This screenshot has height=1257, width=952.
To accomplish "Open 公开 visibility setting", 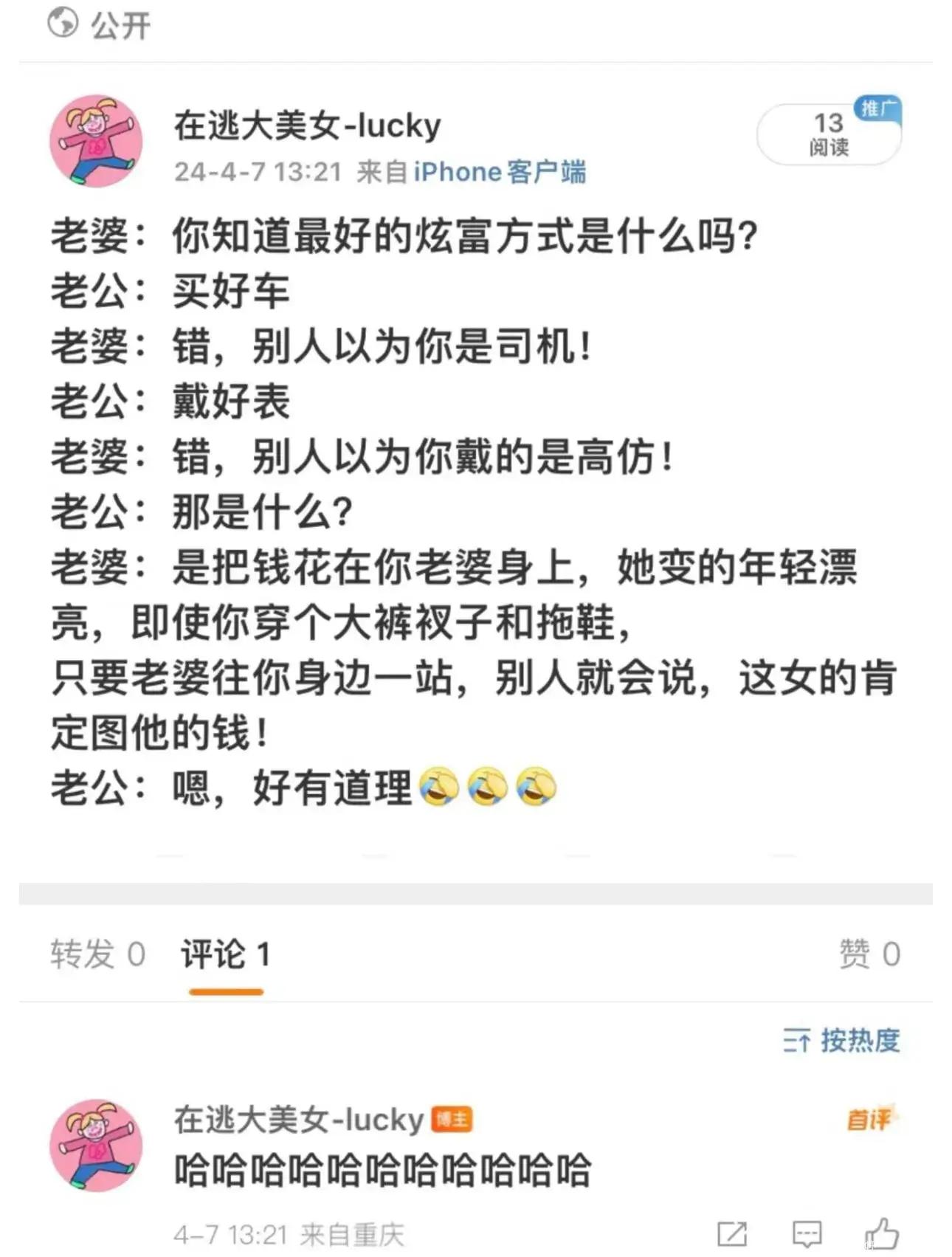I will coord(100,25).
